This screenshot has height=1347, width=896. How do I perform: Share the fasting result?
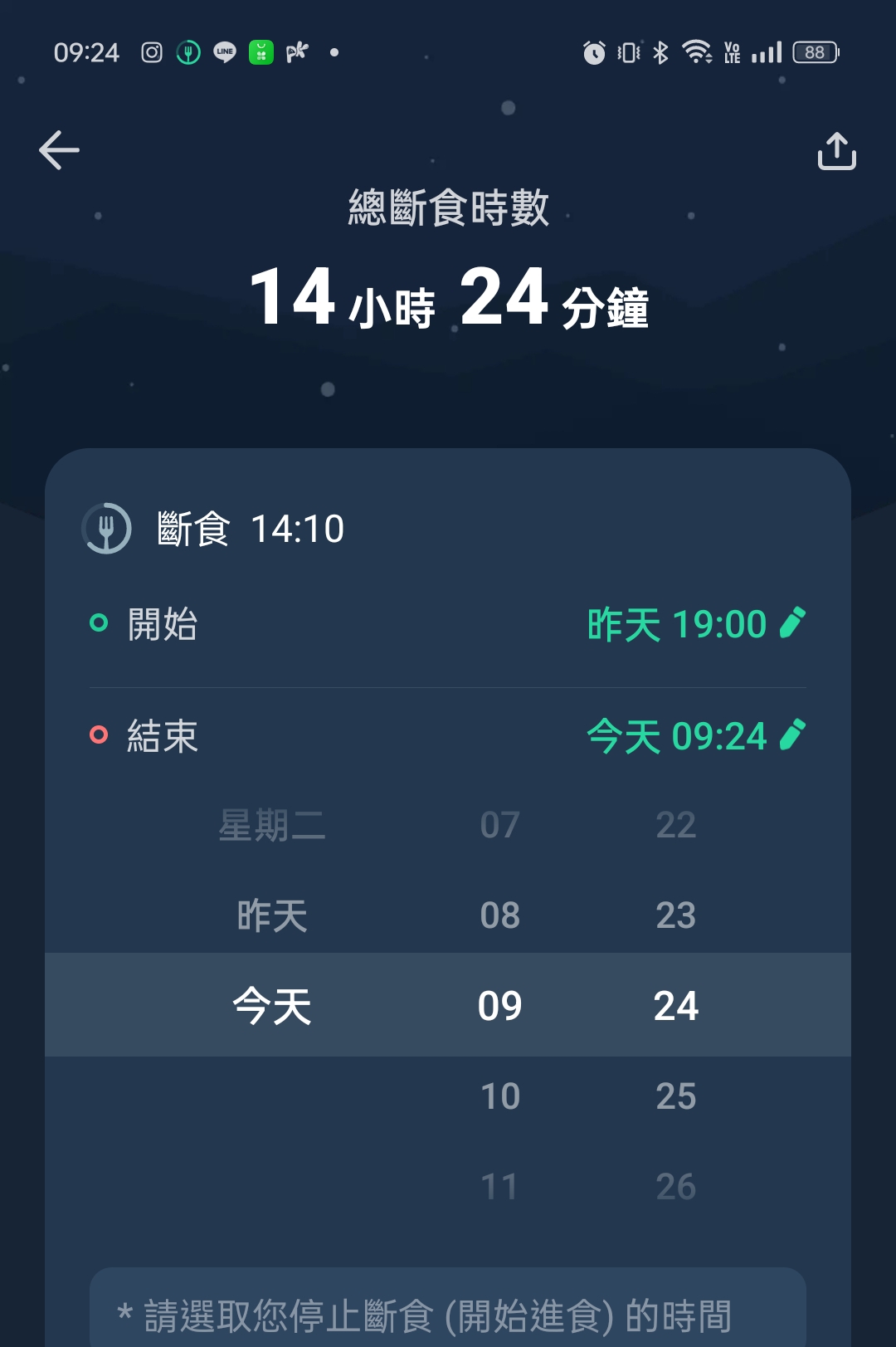(x=836, y=150)
